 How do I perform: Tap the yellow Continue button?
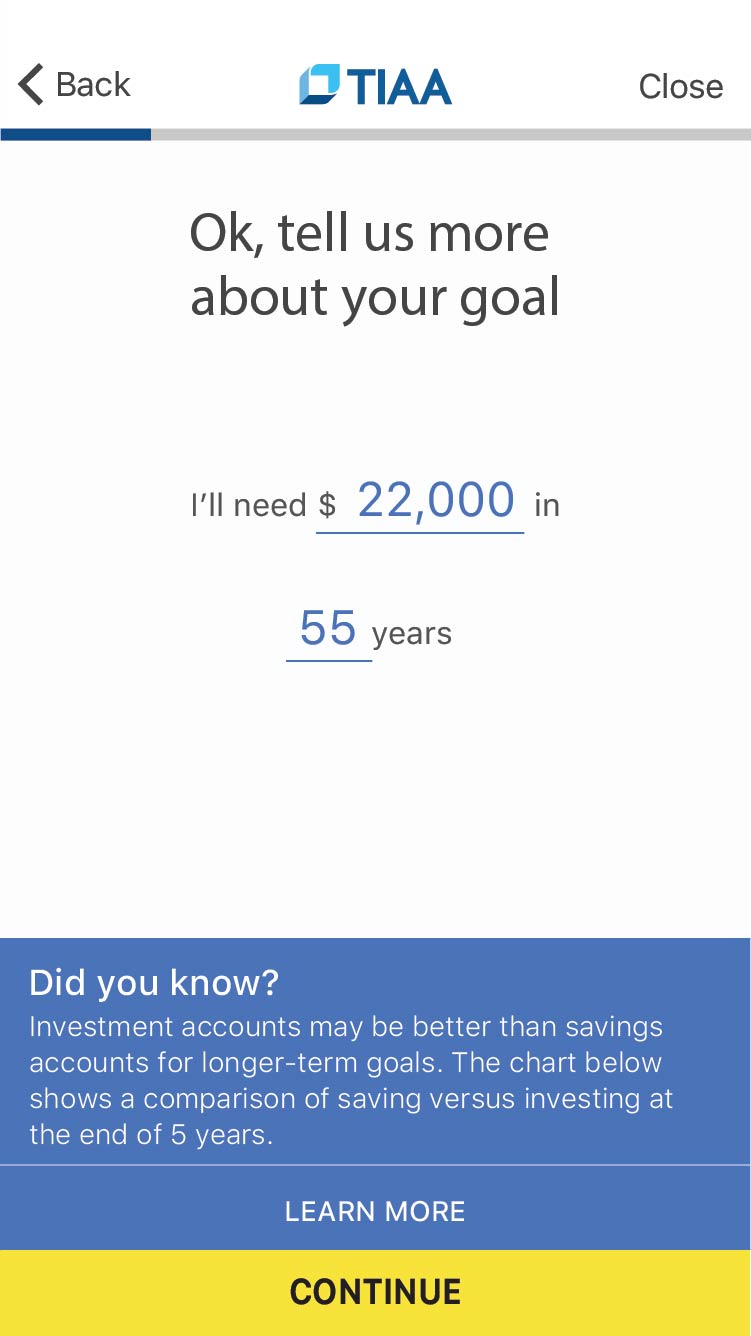pos(375,1292)
